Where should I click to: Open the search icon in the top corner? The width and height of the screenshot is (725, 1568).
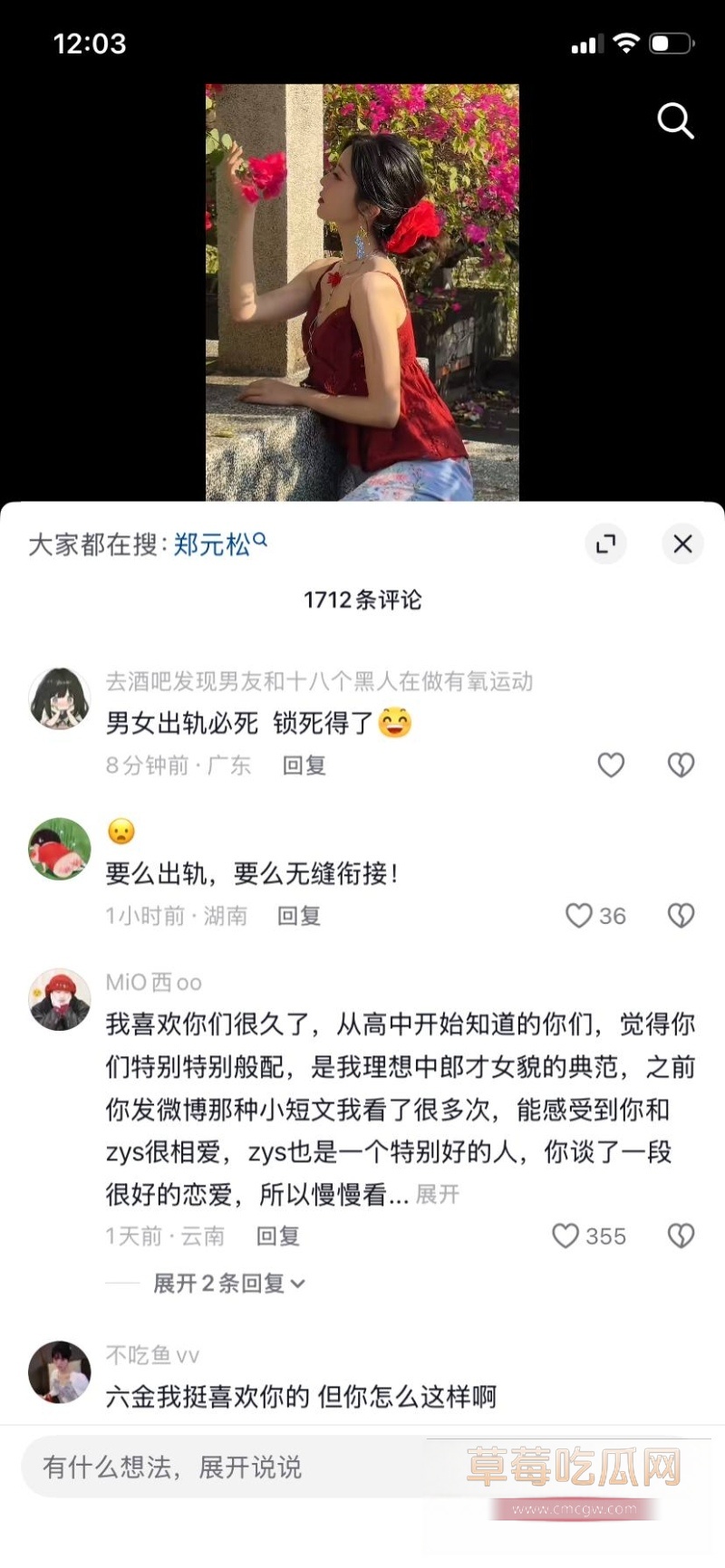click(x=674, y=121)
